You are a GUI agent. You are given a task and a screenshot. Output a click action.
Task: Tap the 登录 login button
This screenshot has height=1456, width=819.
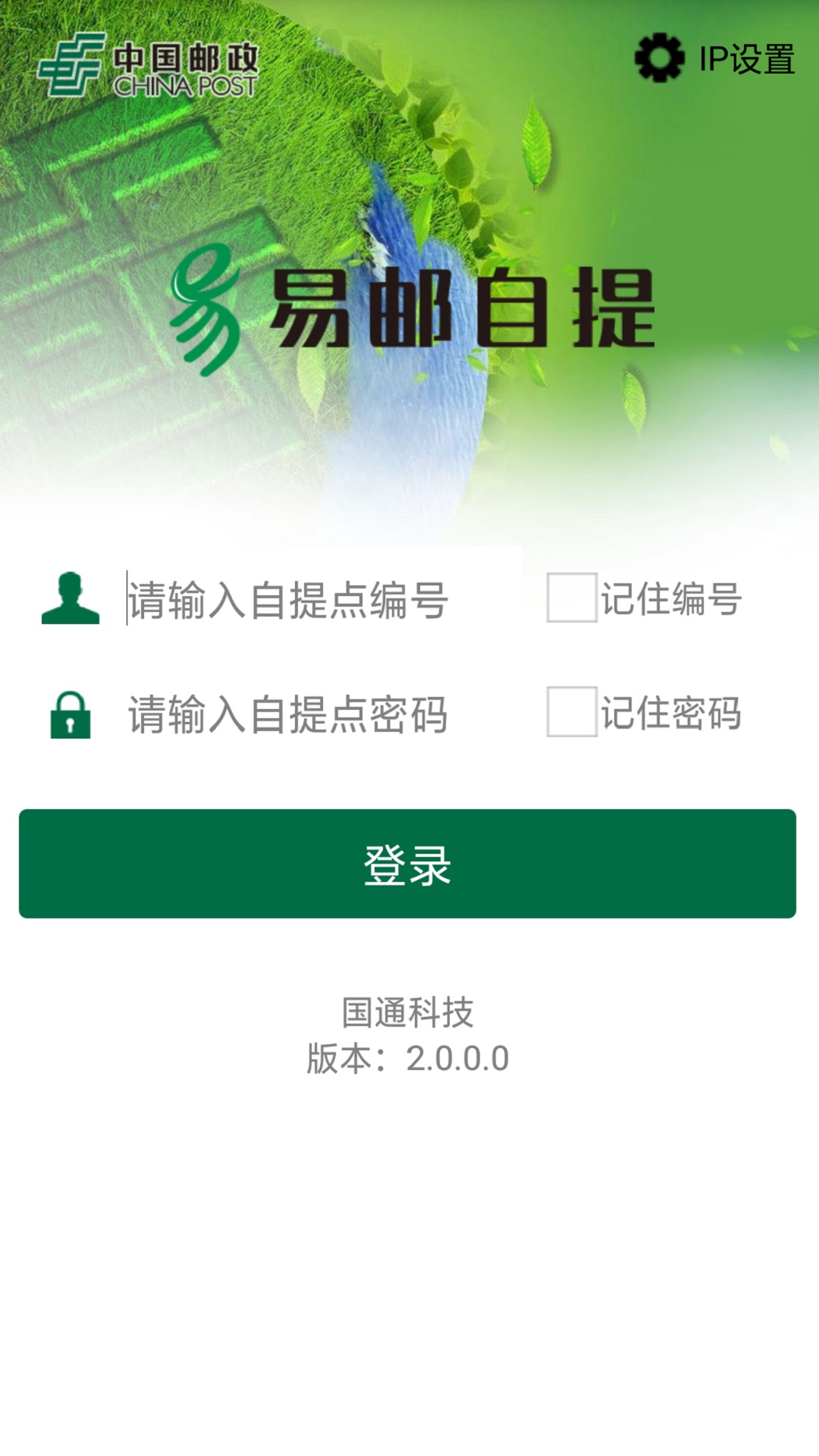point(408,864)
